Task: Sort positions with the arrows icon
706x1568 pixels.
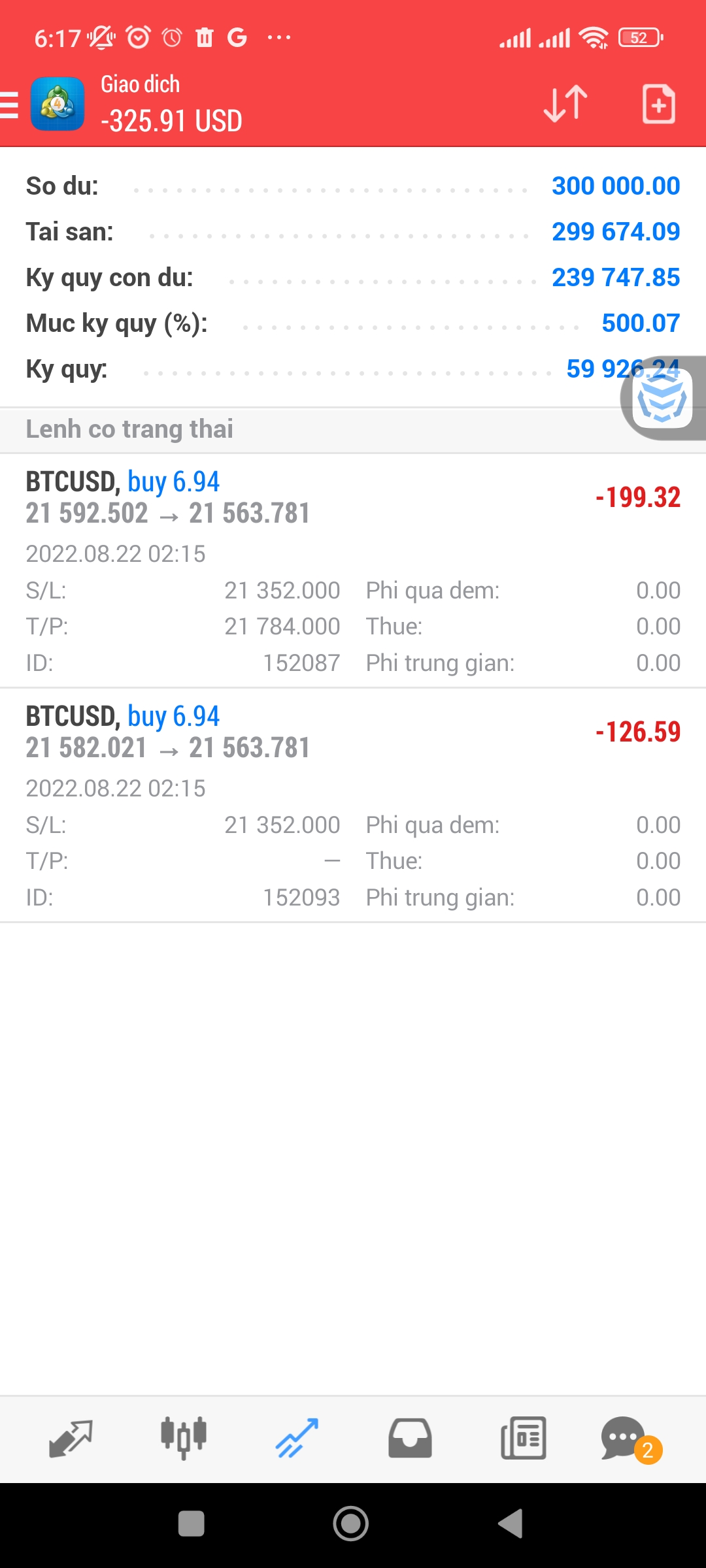Action: tap(565, 104)
